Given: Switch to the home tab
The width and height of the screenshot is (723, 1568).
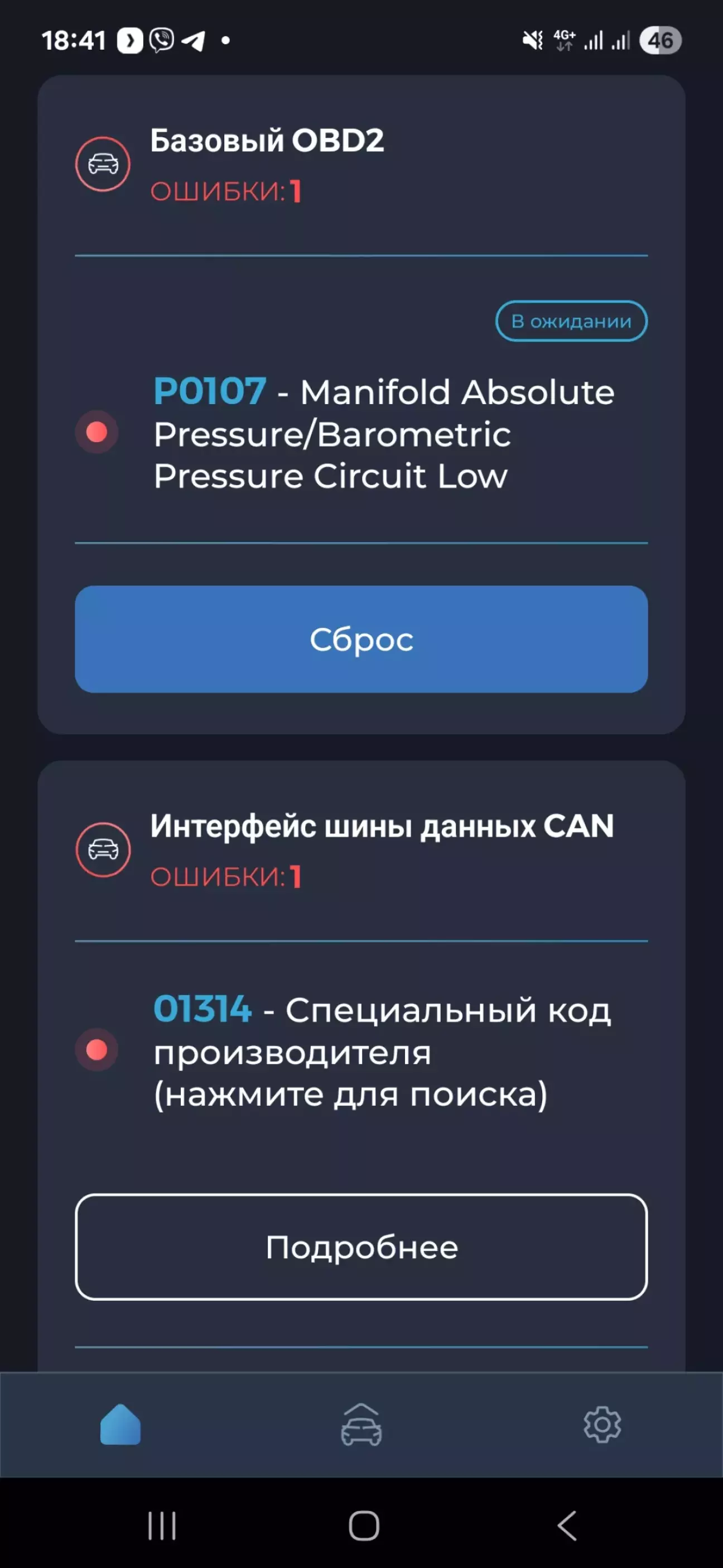Looking at the screenshot, I should [x=120, y=1425].
